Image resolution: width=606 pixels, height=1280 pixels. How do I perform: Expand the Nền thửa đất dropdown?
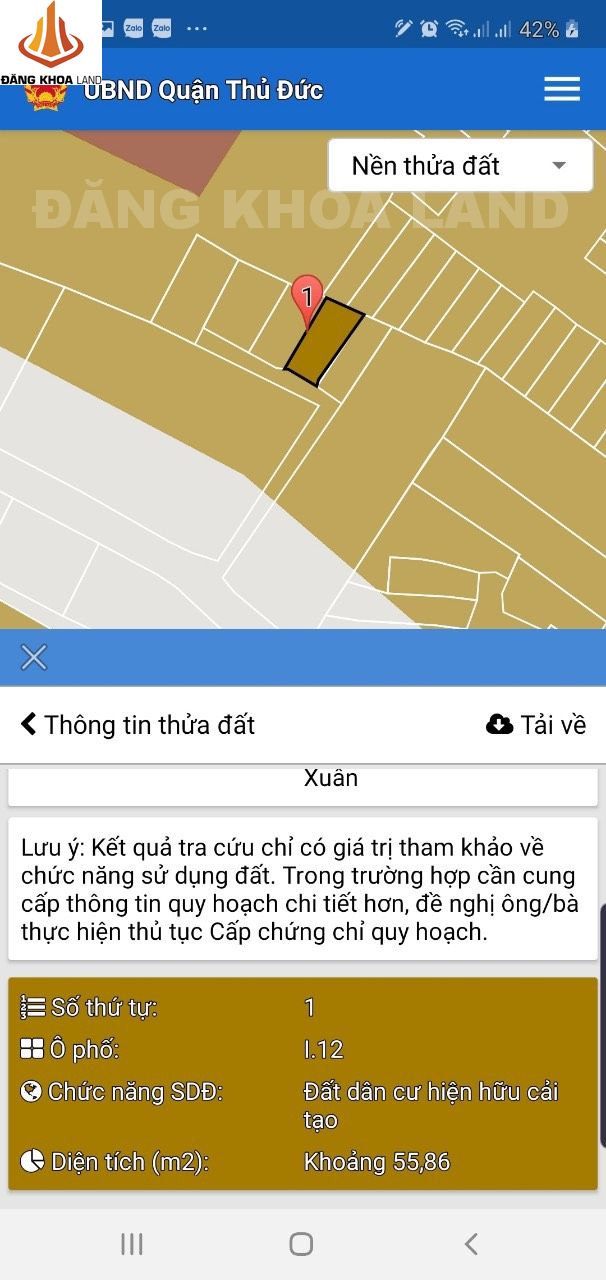point(460,166)
